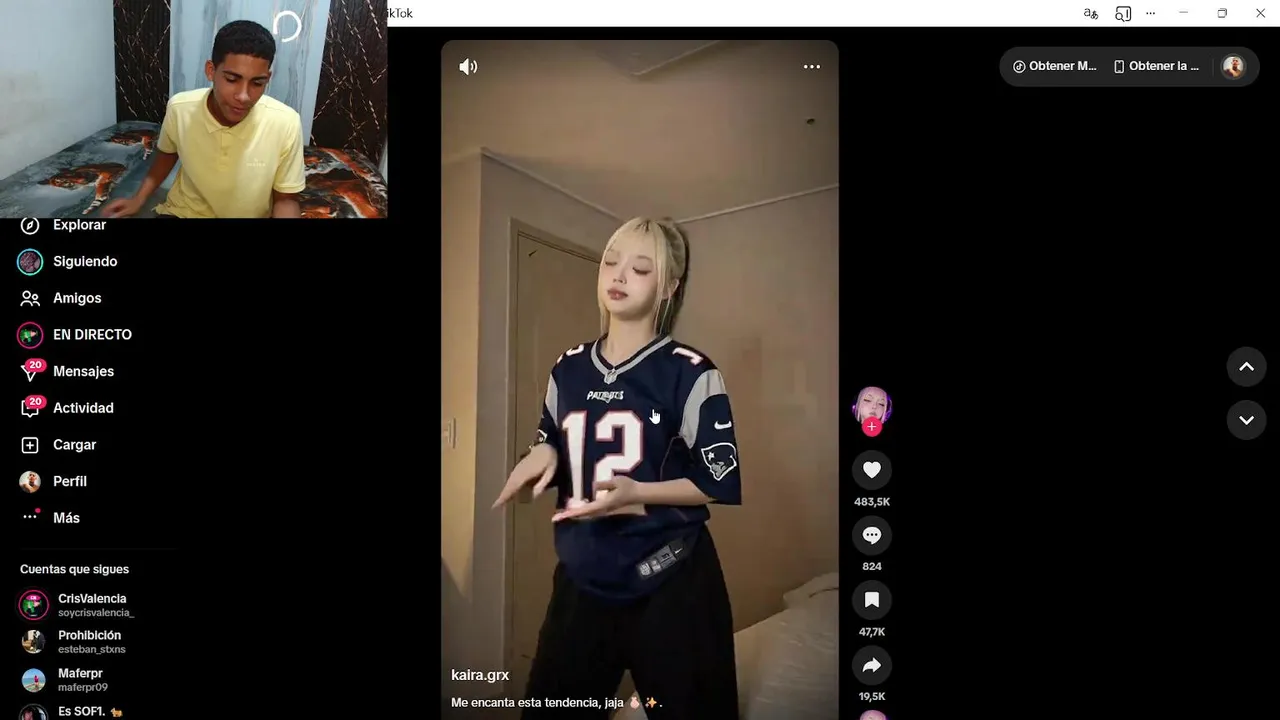
Task: Open CrisValencia's followed account
Action: click(x=90, y=605)
